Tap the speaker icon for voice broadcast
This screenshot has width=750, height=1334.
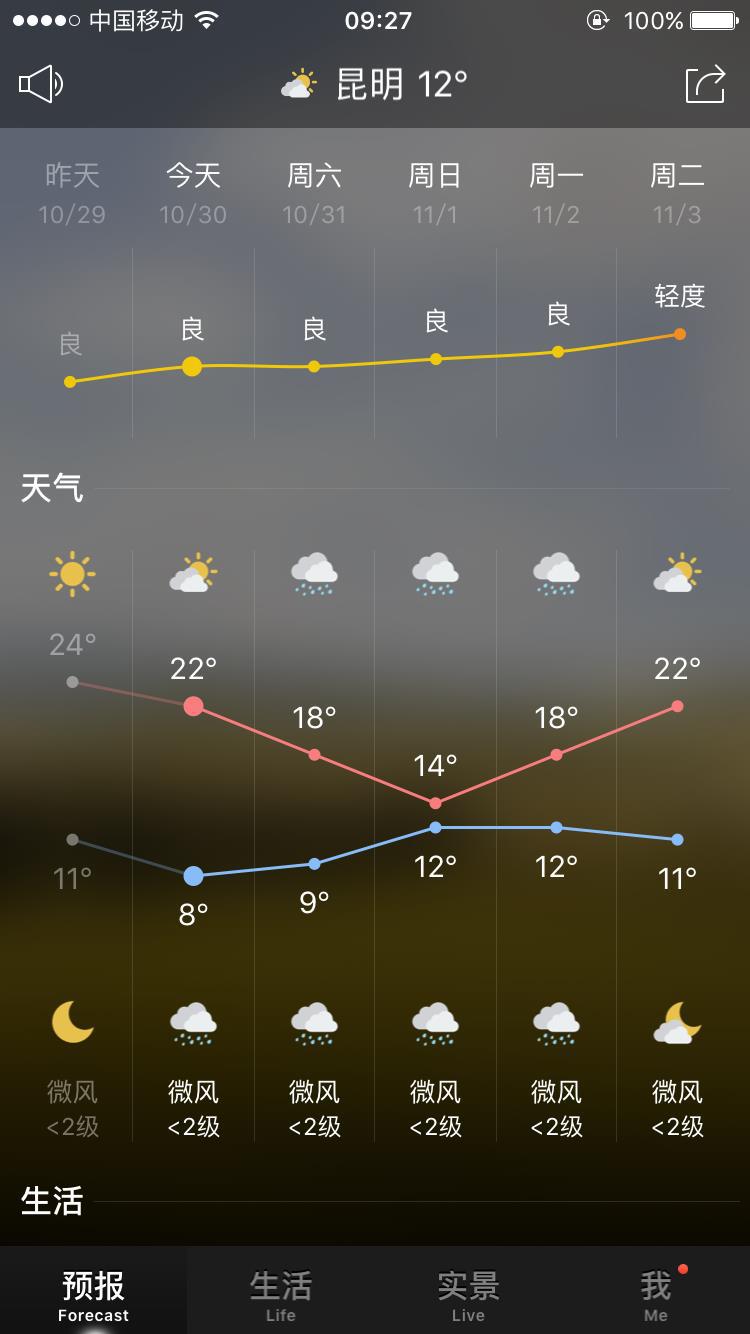tap(41, 84)
